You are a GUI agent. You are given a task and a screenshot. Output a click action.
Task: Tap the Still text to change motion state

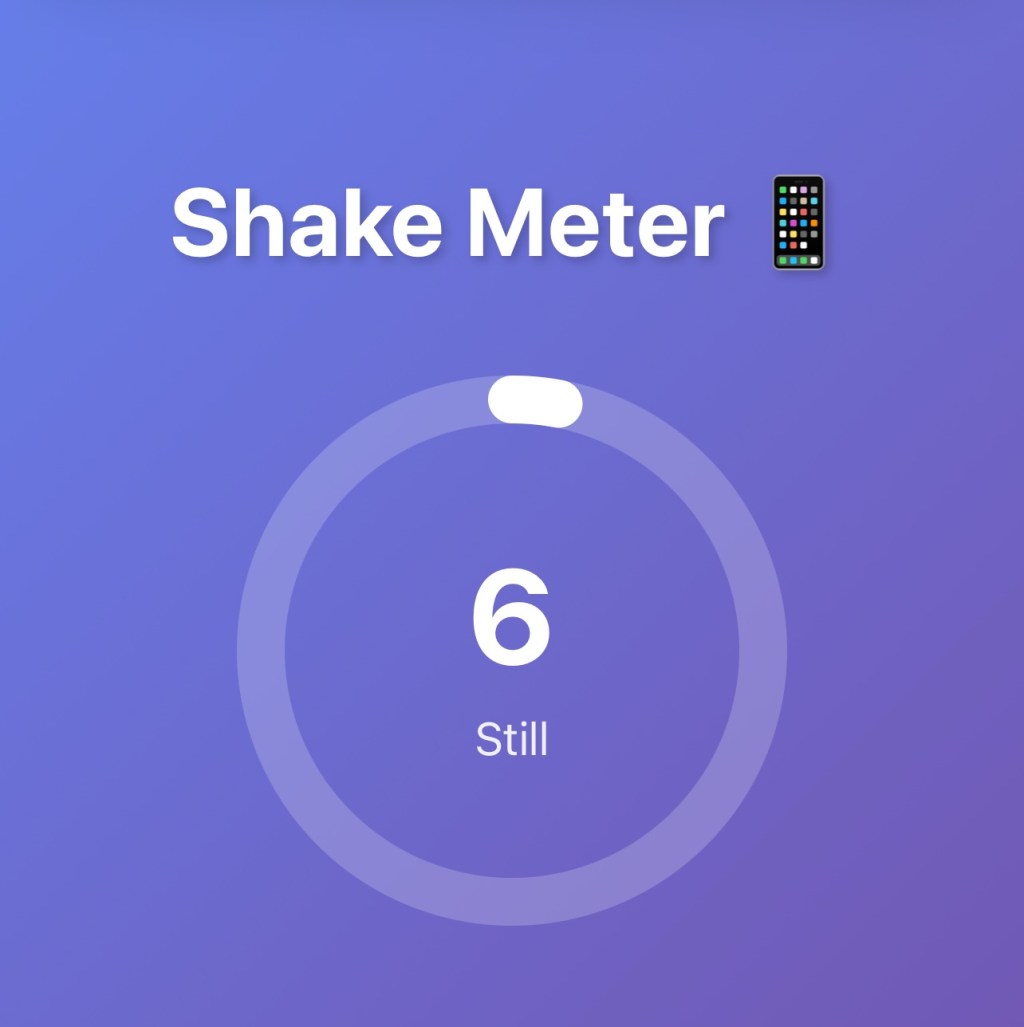512,738
